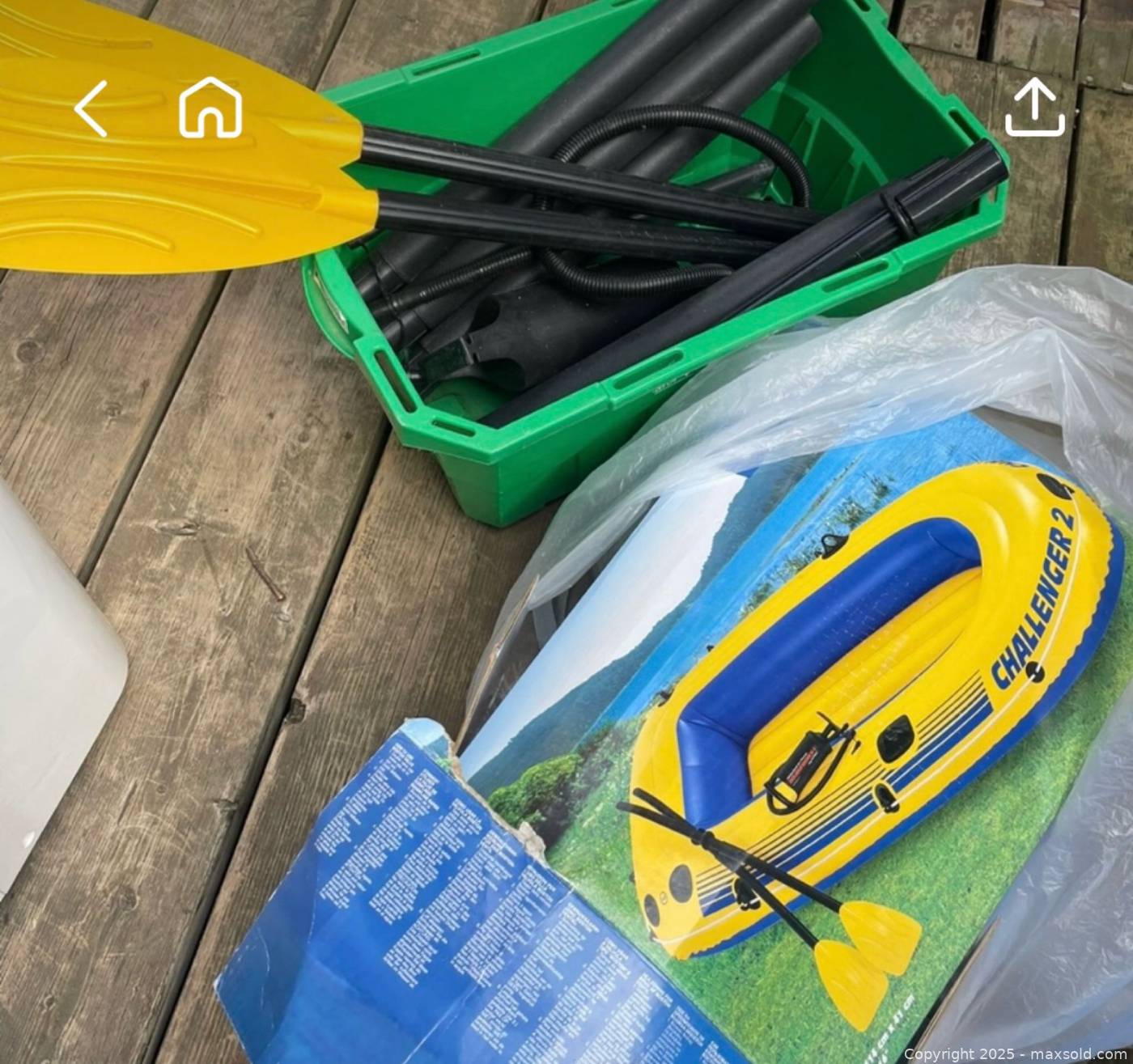
Task: Share this item photo
Action: 1034,108
